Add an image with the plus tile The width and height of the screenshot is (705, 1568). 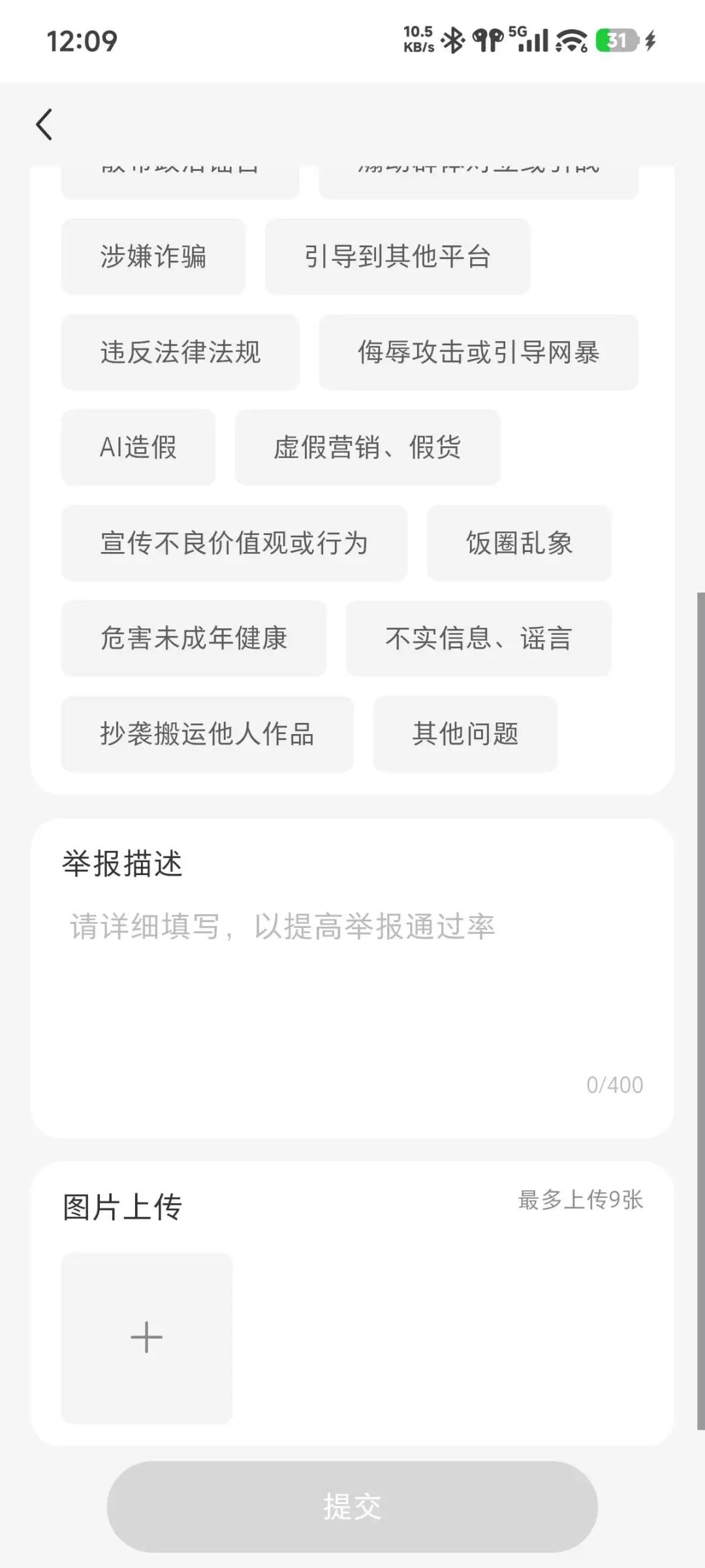(x=147, y=1338)
